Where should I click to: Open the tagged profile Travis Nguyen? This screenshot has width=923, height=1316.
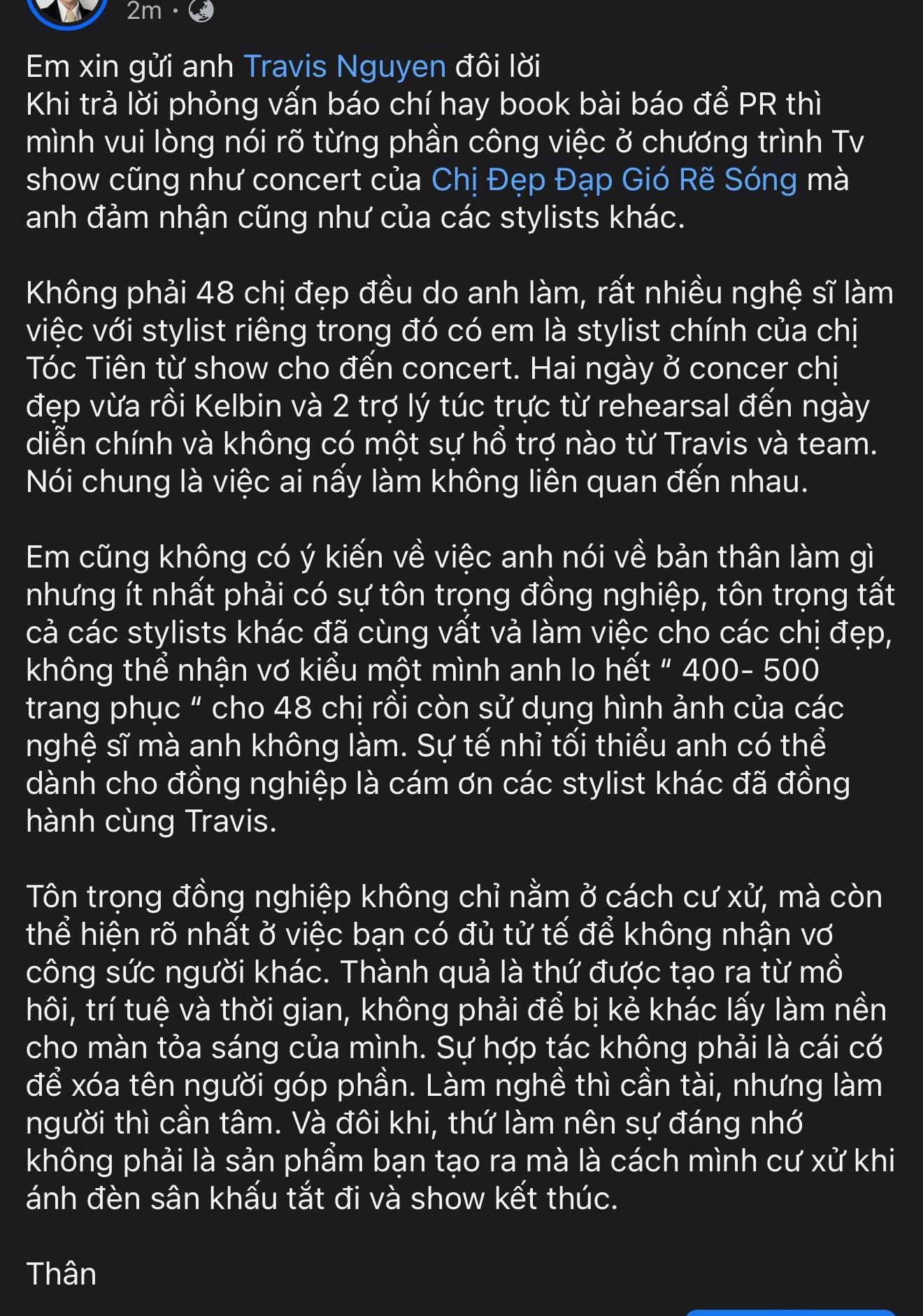pos(344,67)
